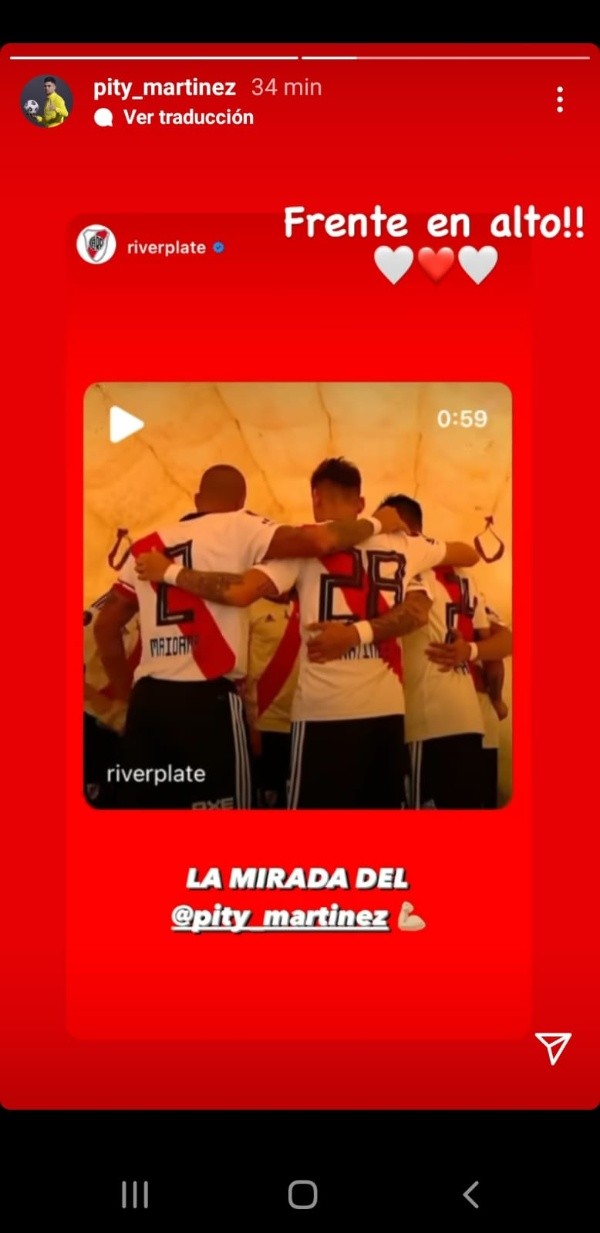
Task: Open the shared riverplate post
Action: [297, 594]
